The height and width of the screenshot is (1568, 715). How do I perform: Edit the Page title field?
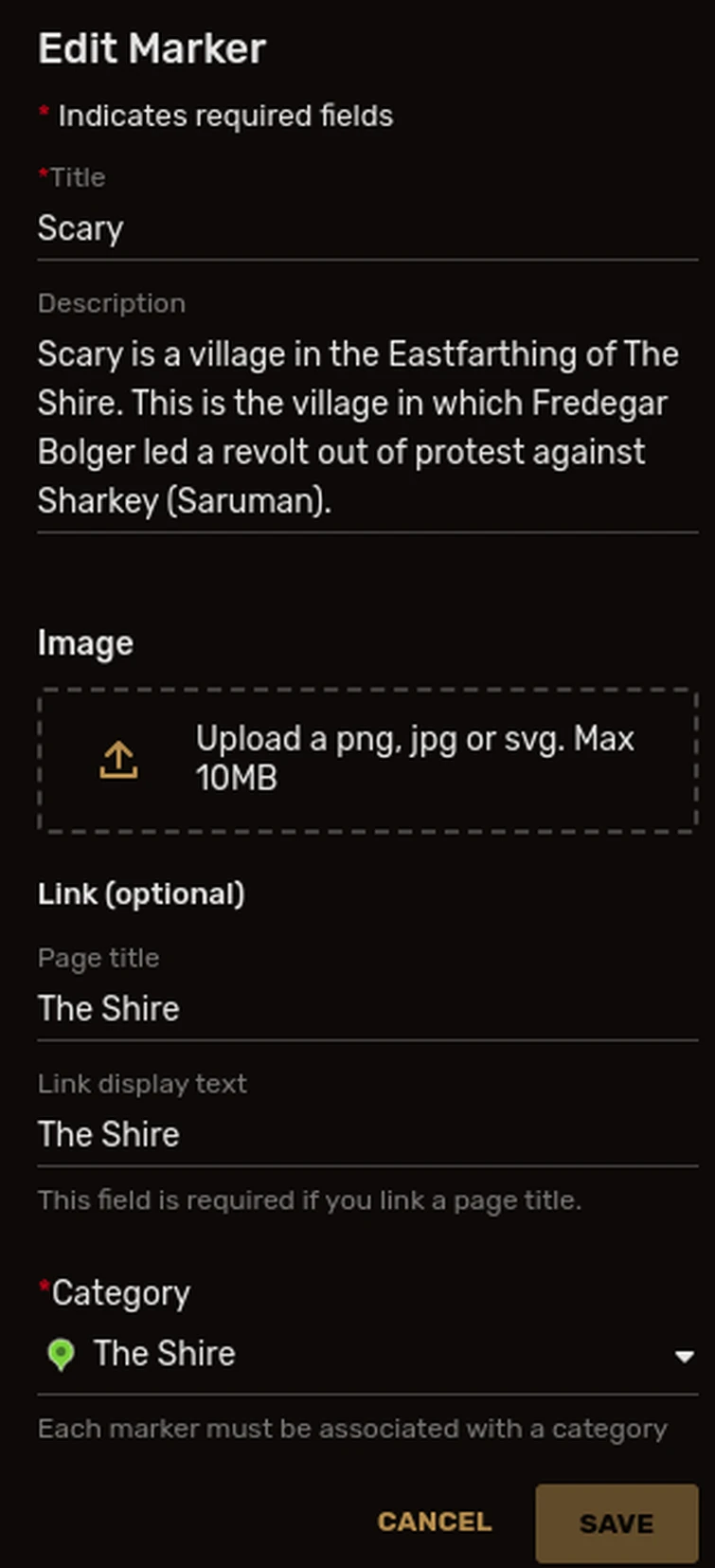(x=366, y=1009)
